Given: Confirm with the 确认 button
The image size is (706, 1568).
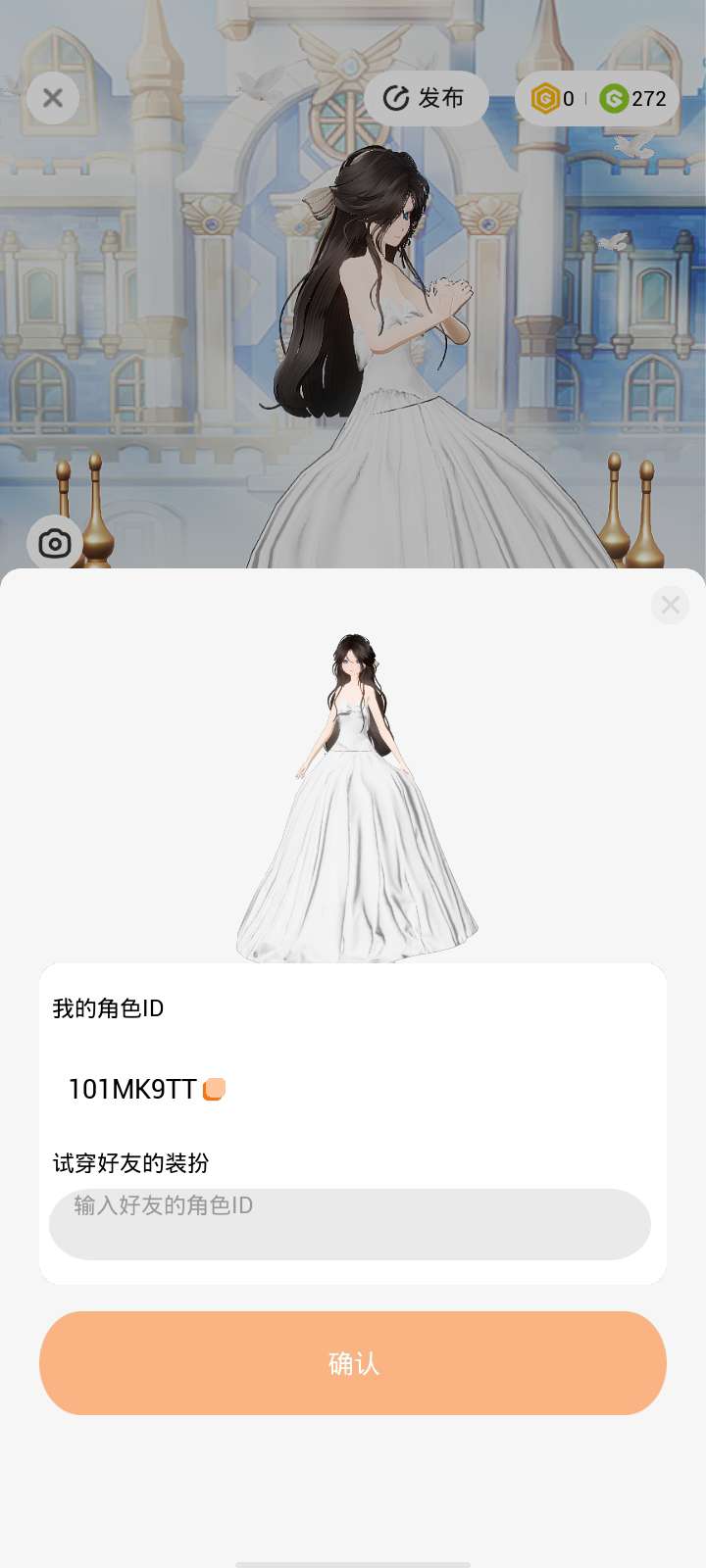Looking at the screenshot, I should point(353,1363).
